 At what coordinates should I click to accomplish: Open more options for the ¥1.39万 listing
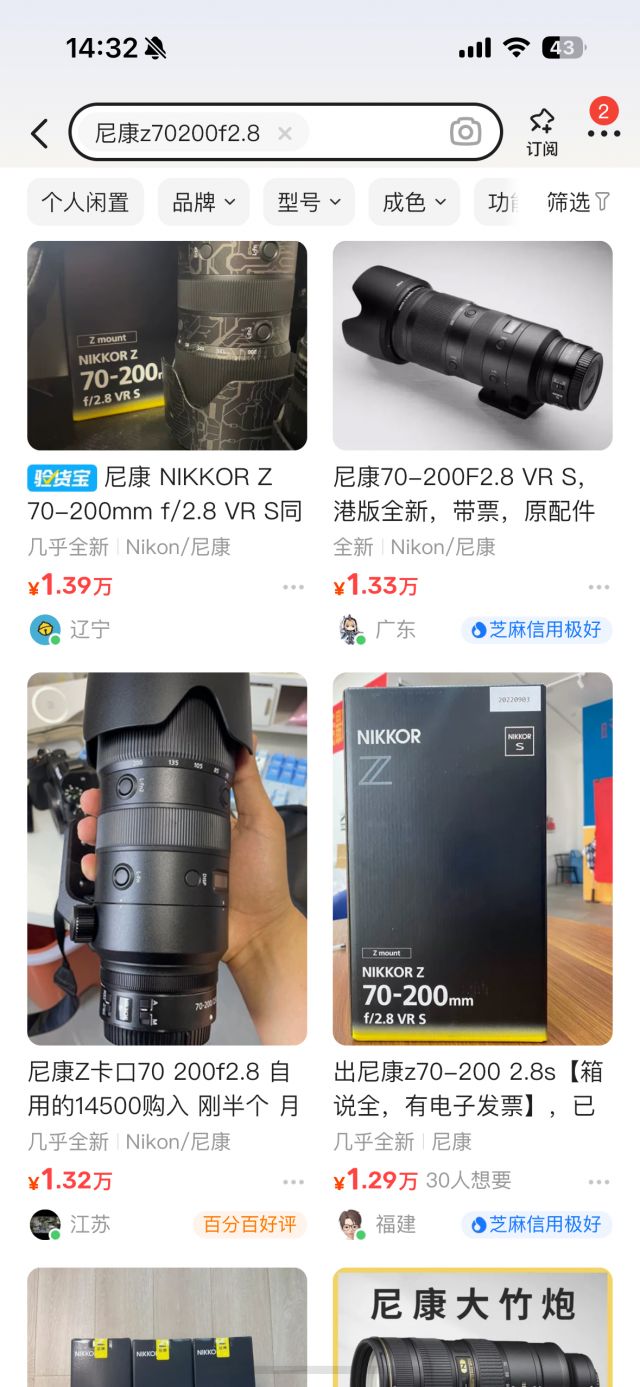tap(293, 587)
